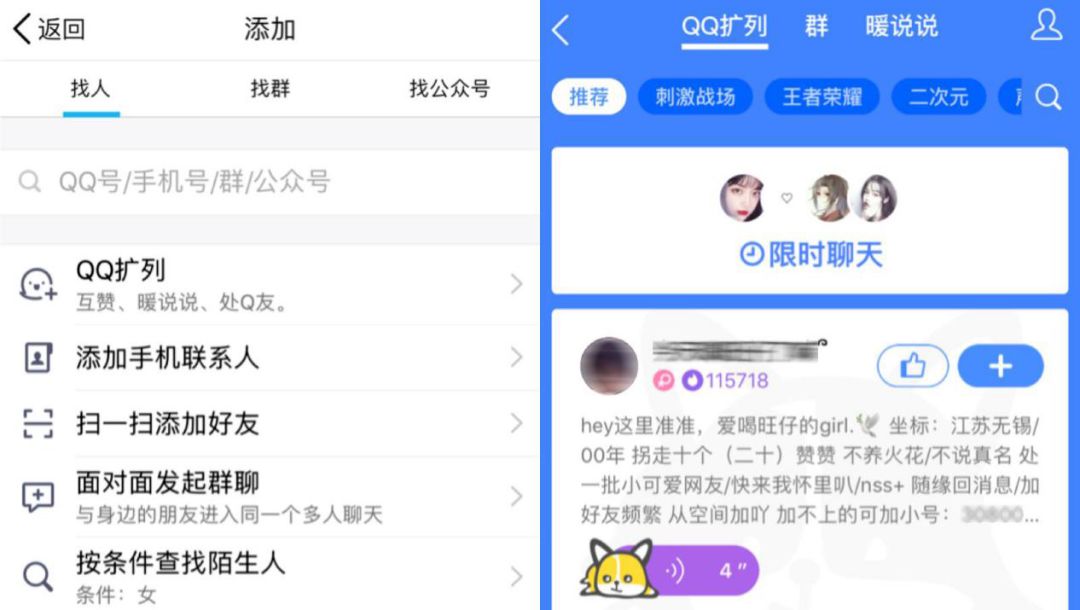Open 扫一扫添加好友
1080x610 pixels.
pyautogui.click(x=270, y=424)
